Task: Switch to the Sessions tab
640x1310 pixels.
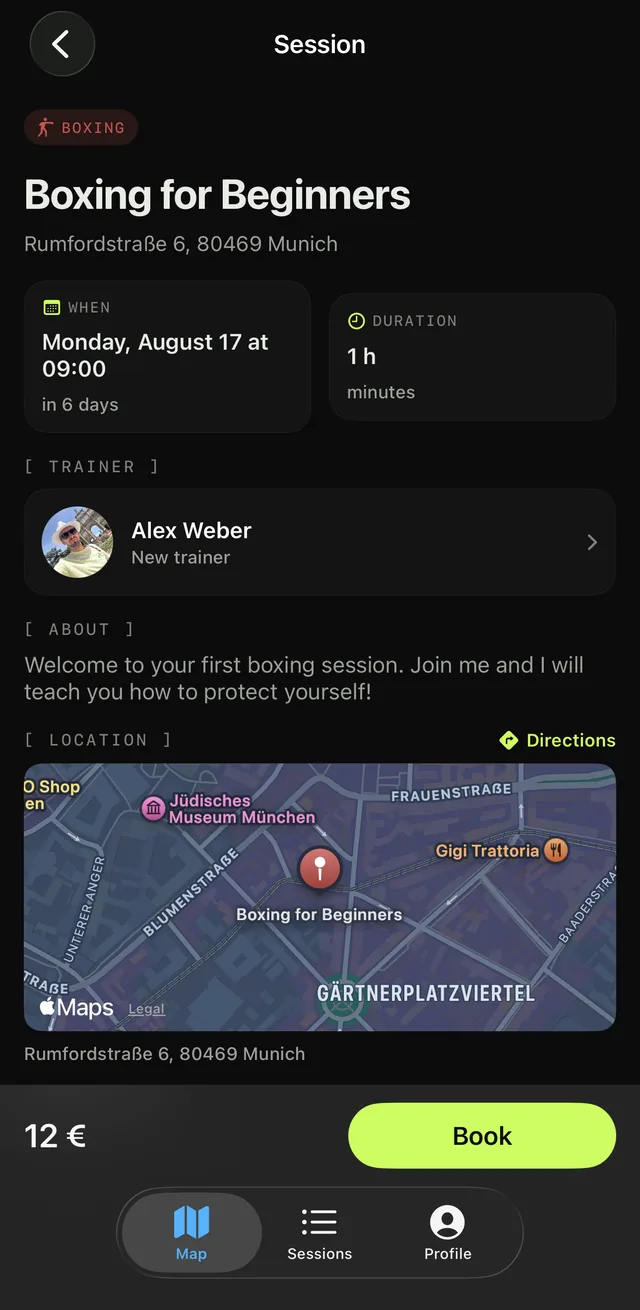Action: [320, 1233]
